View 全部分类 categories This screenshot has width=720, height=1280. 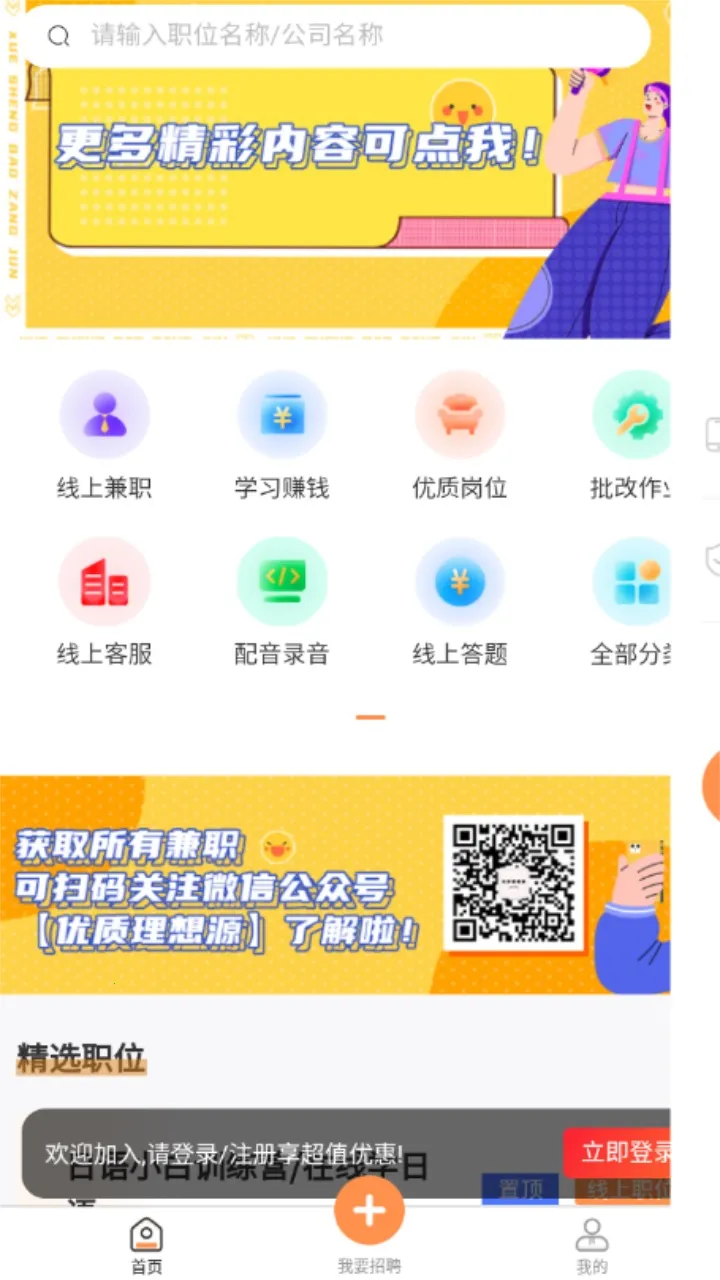pyautogui.click(x=632, y=600)
